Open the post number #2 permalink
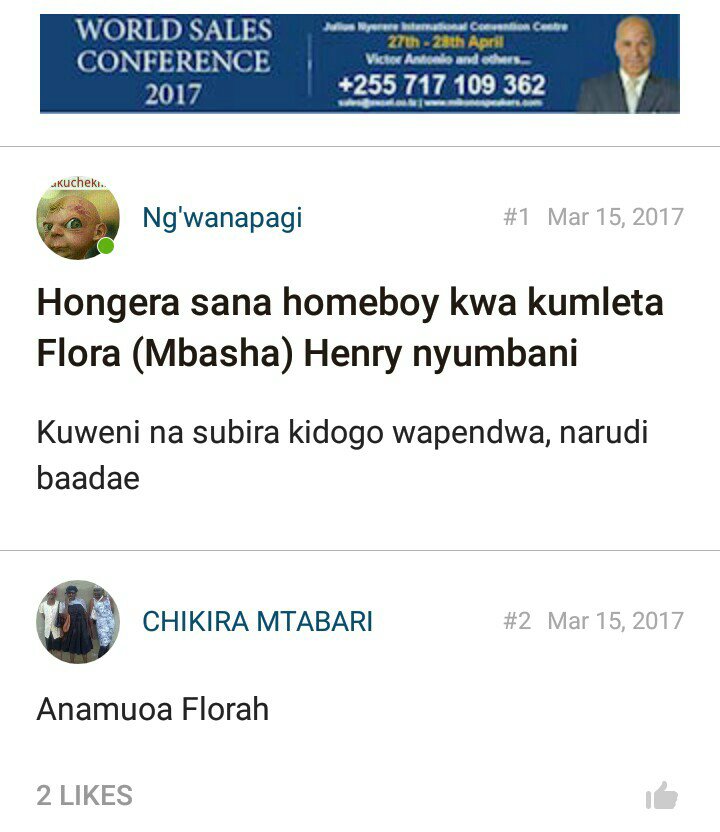Image resolution: width=720 pixels, height=832 pixels. (516, 621)
